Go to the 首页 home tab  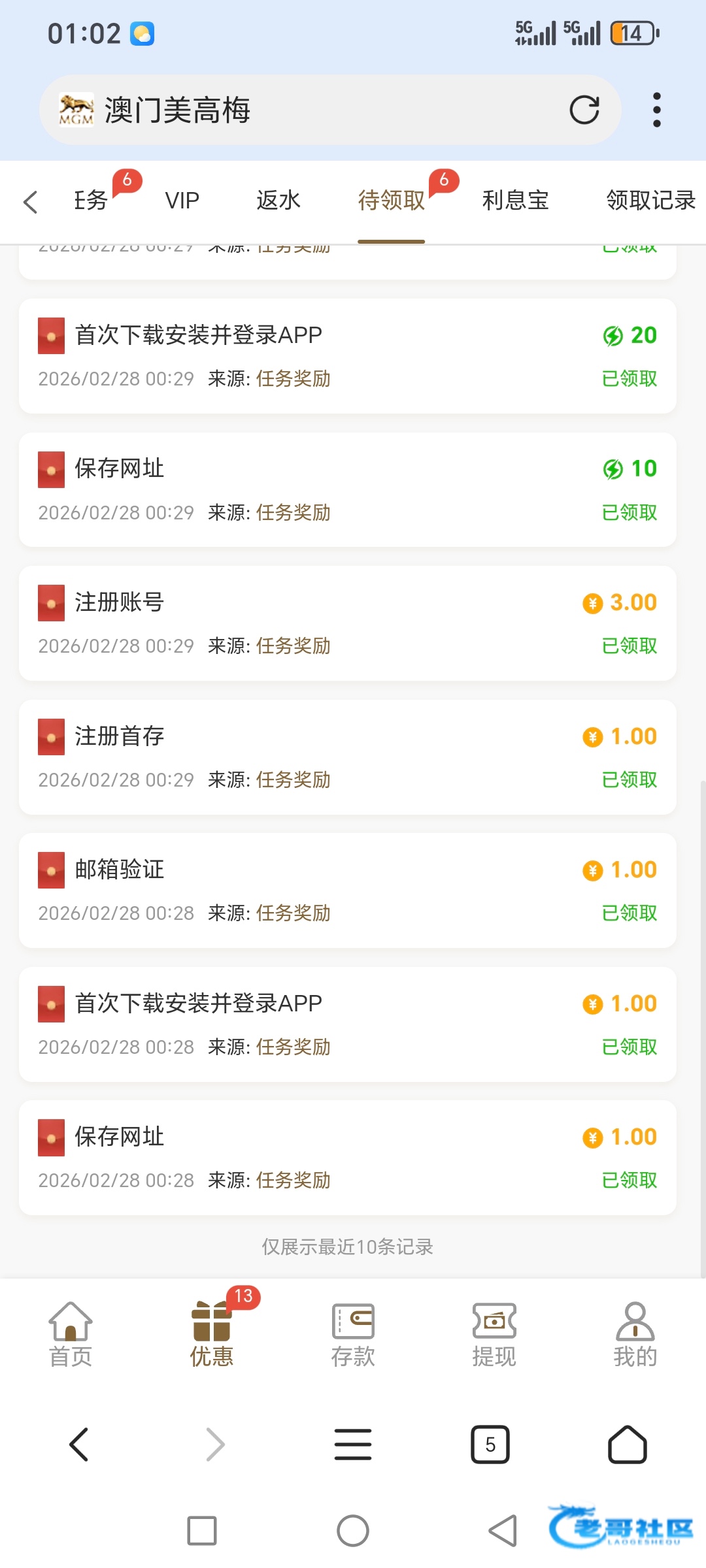[71, 1334]
